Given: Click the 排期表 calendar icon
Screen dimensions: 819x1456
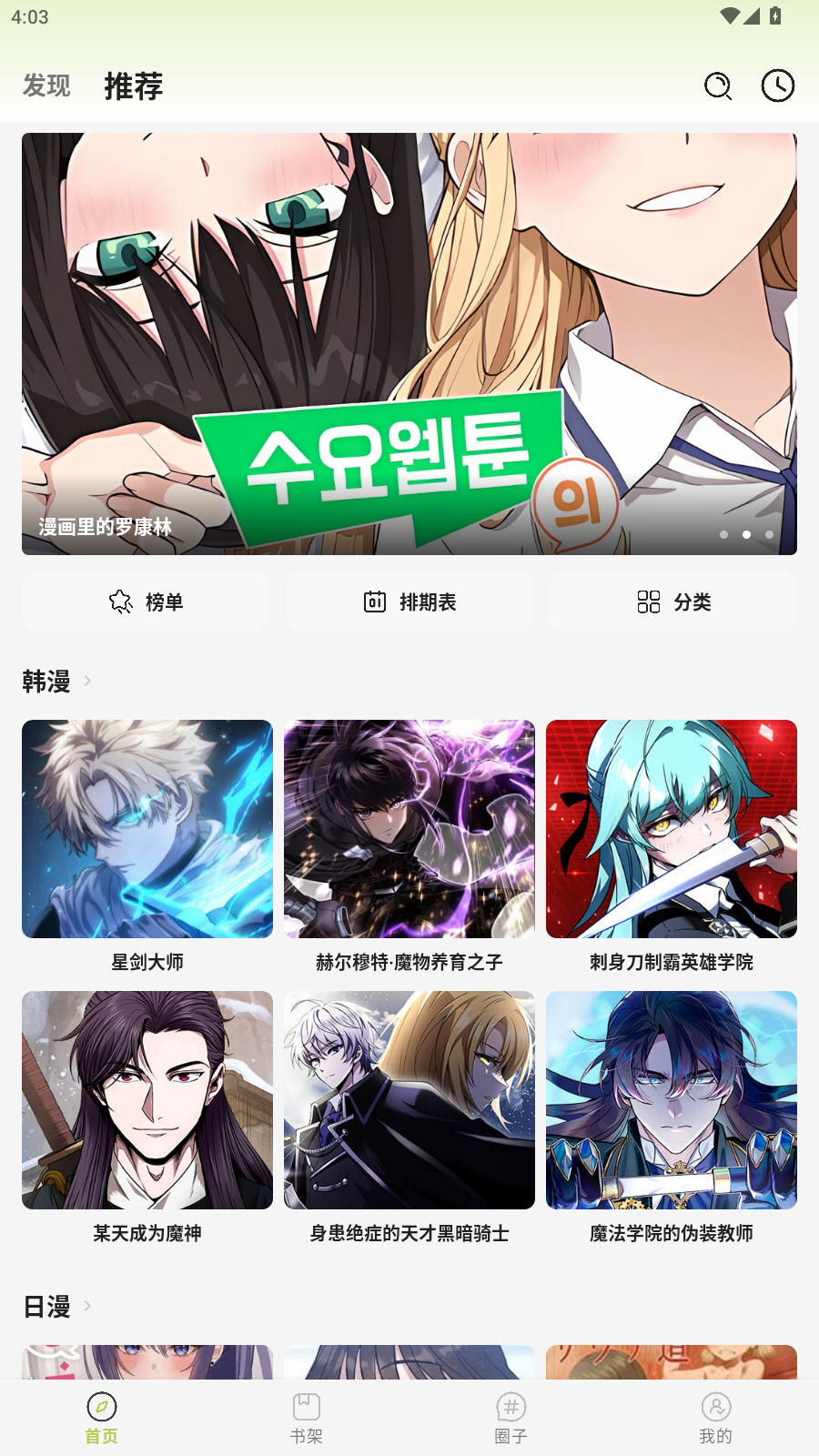Looking at the screenshot, I should tap(375, 602).
